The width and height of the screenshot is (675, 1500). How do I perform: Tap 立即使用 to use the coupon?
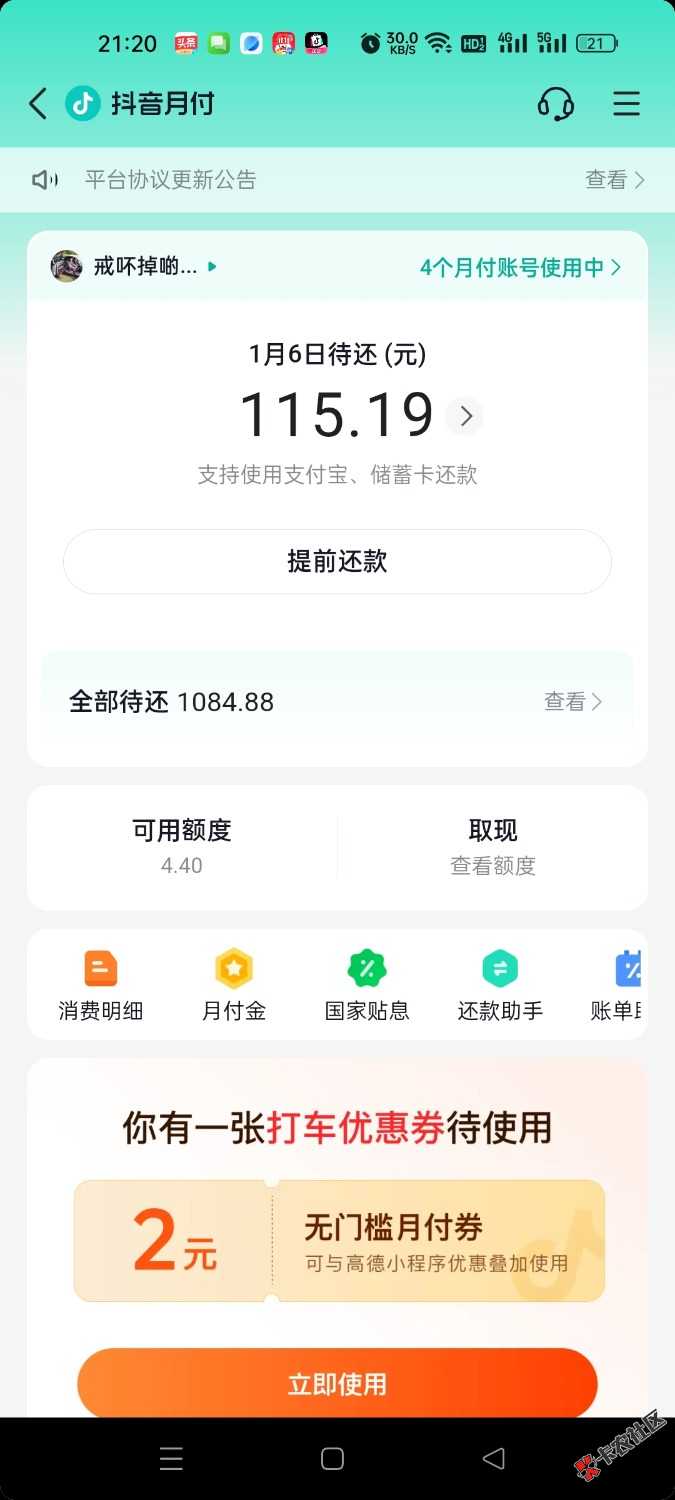point(337,1384)
